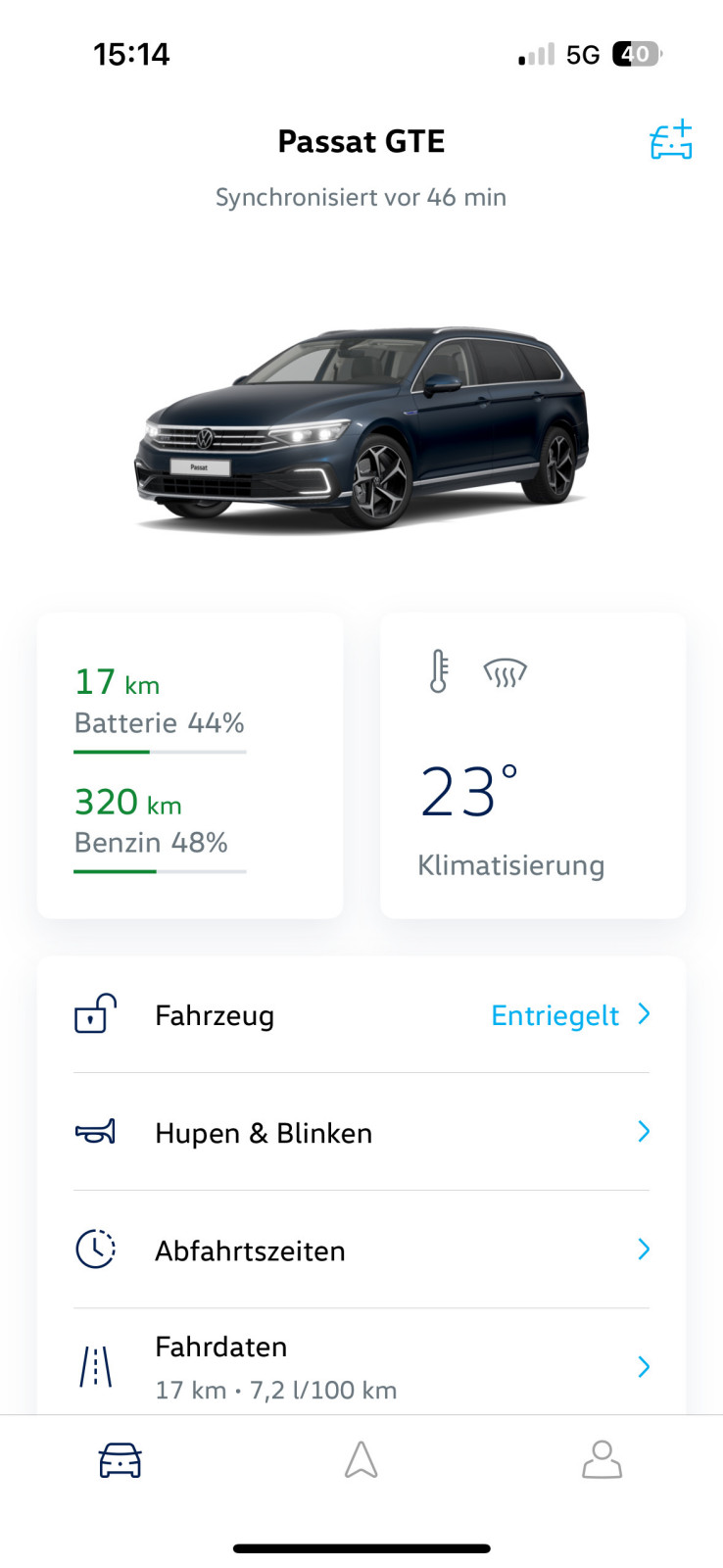
Task: Tap the horn icon next to Hupen & Blinken
Action: [x=94, y=1133]
